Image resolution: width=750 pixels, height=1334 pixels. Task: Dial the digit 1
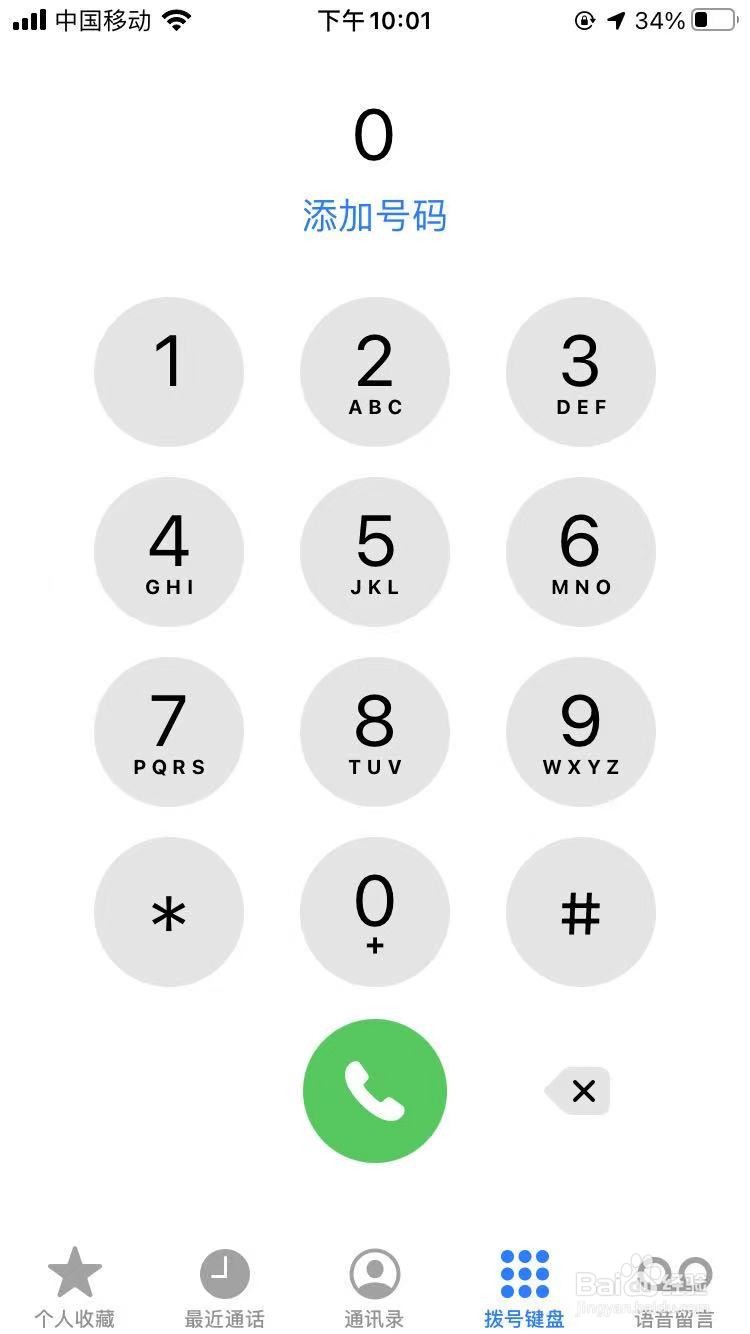tap(169, 372)
